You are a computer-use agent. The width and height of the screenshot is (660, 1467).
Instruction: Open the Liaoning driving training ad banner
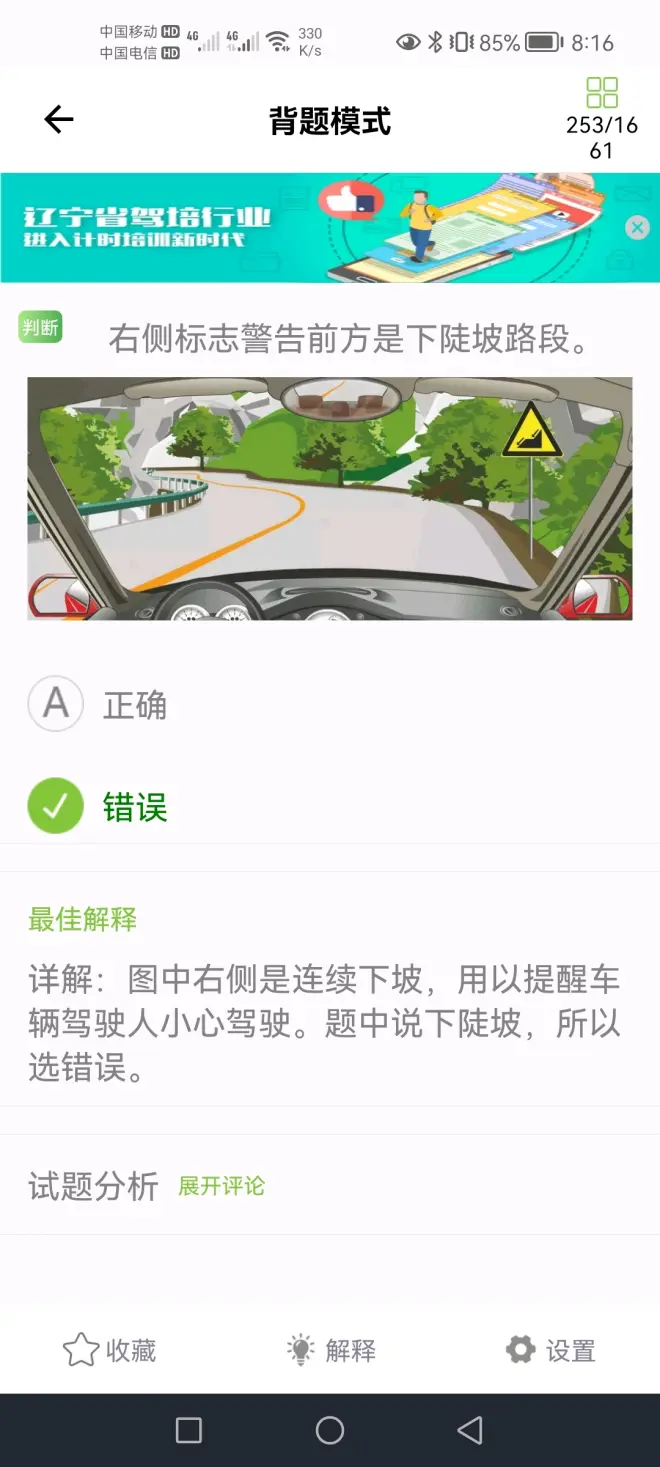tap(300, 228)
